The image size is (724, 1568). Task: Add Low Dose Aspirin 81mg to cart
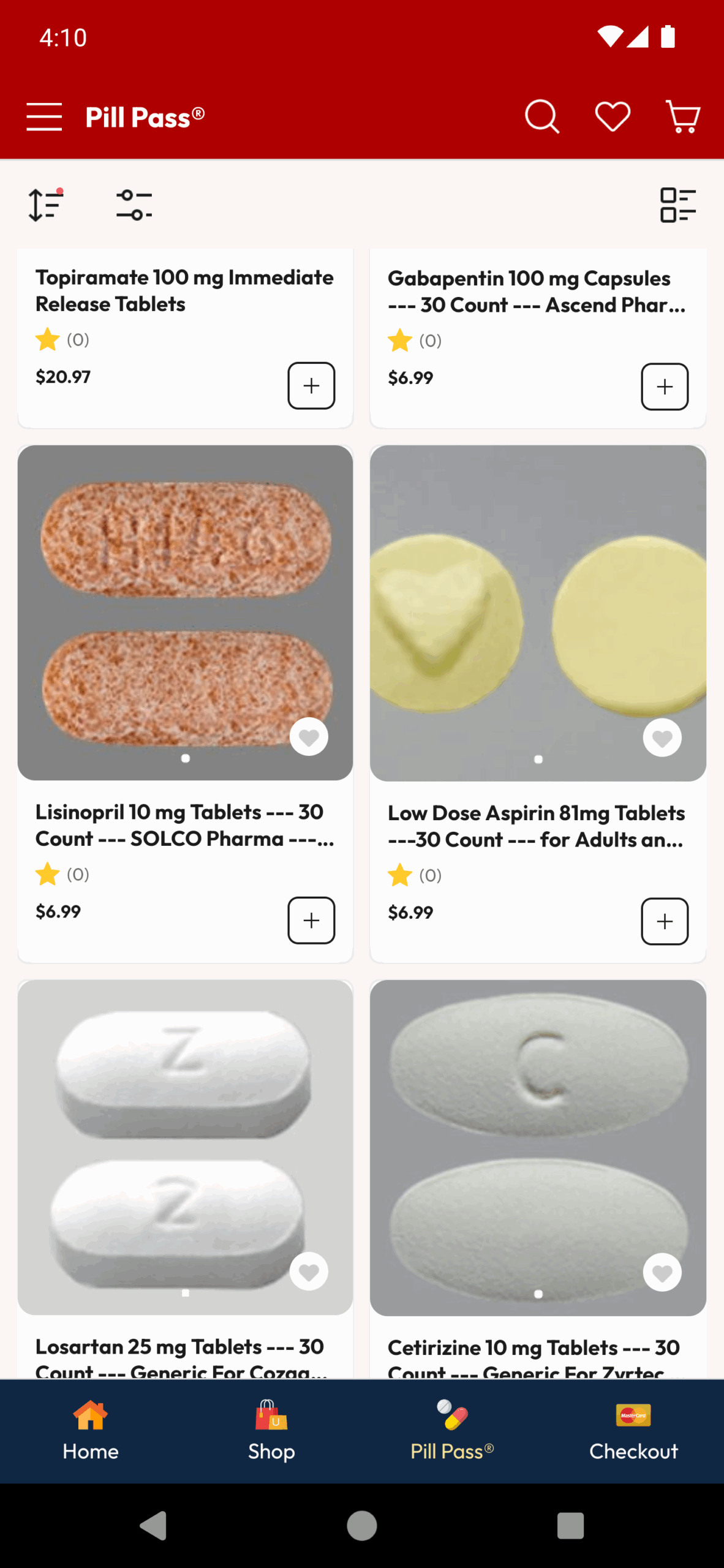665,922
